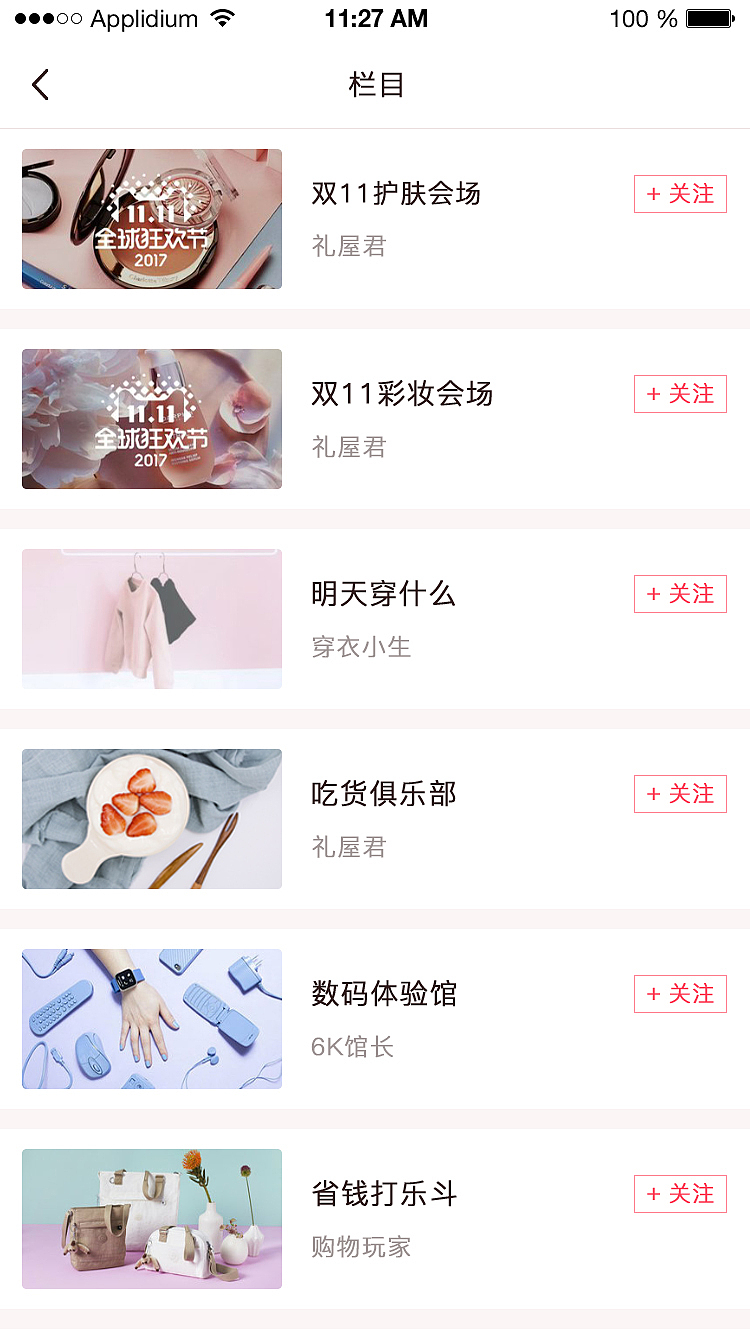Tap the back arrow to return
The height and width of the screenshot is (1334, 750).
pos(40,84)
